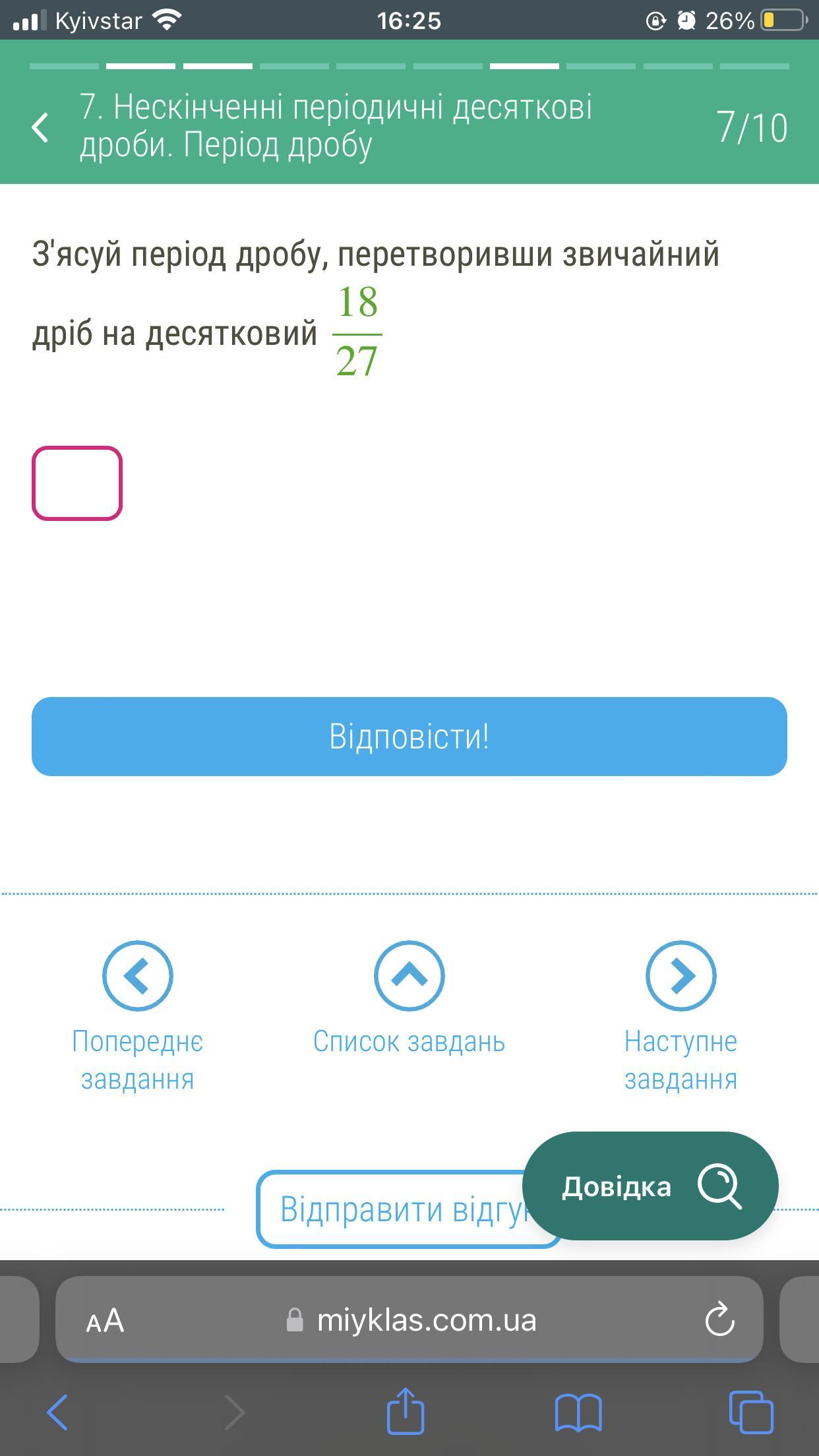Viewport: 819px width, 1456px height.
Task: Tap the miyklas.com.ua address bar
Action: (409, 1319)
